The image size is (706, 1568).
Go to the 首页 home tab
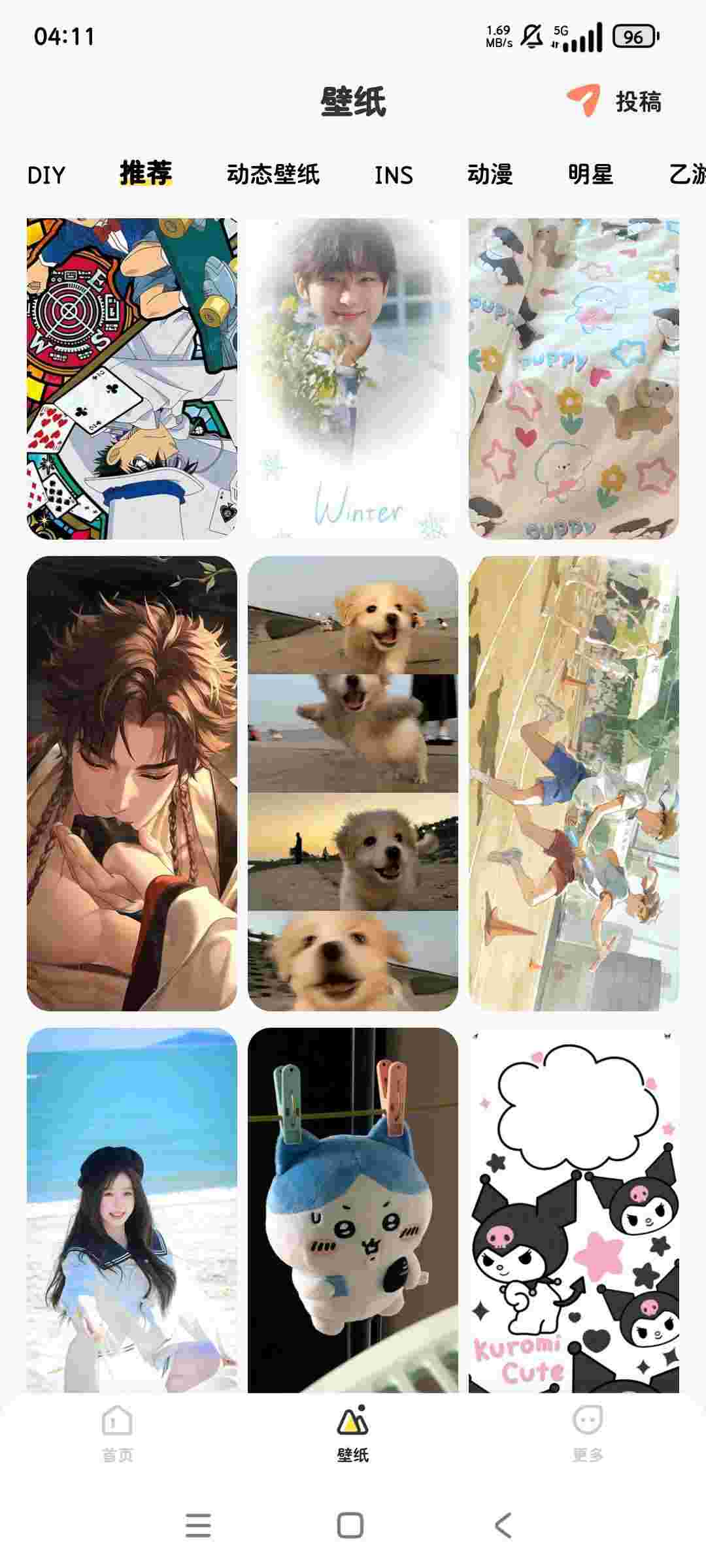click(118, 1434)
